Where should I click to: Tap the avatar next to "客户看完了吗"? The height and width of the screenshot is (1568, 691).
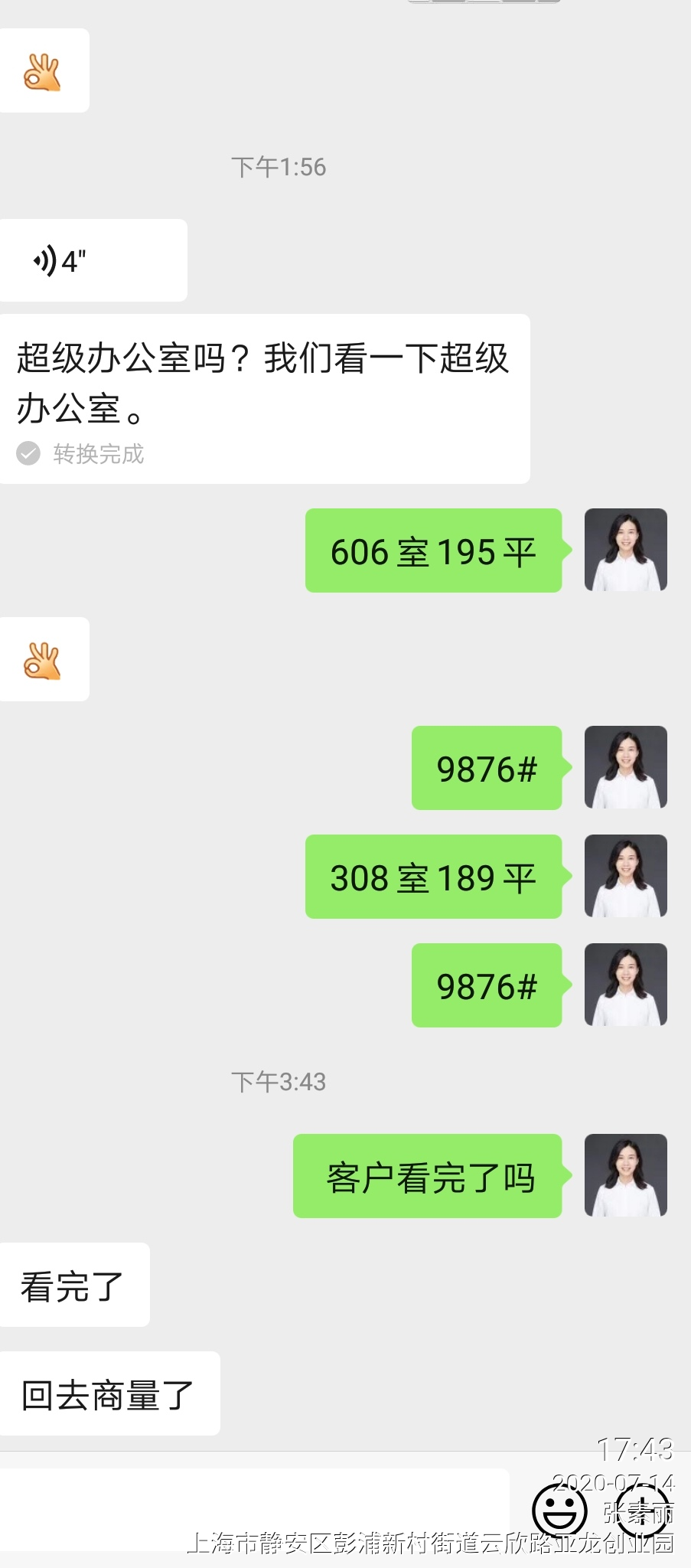(x=625, y=1175)
